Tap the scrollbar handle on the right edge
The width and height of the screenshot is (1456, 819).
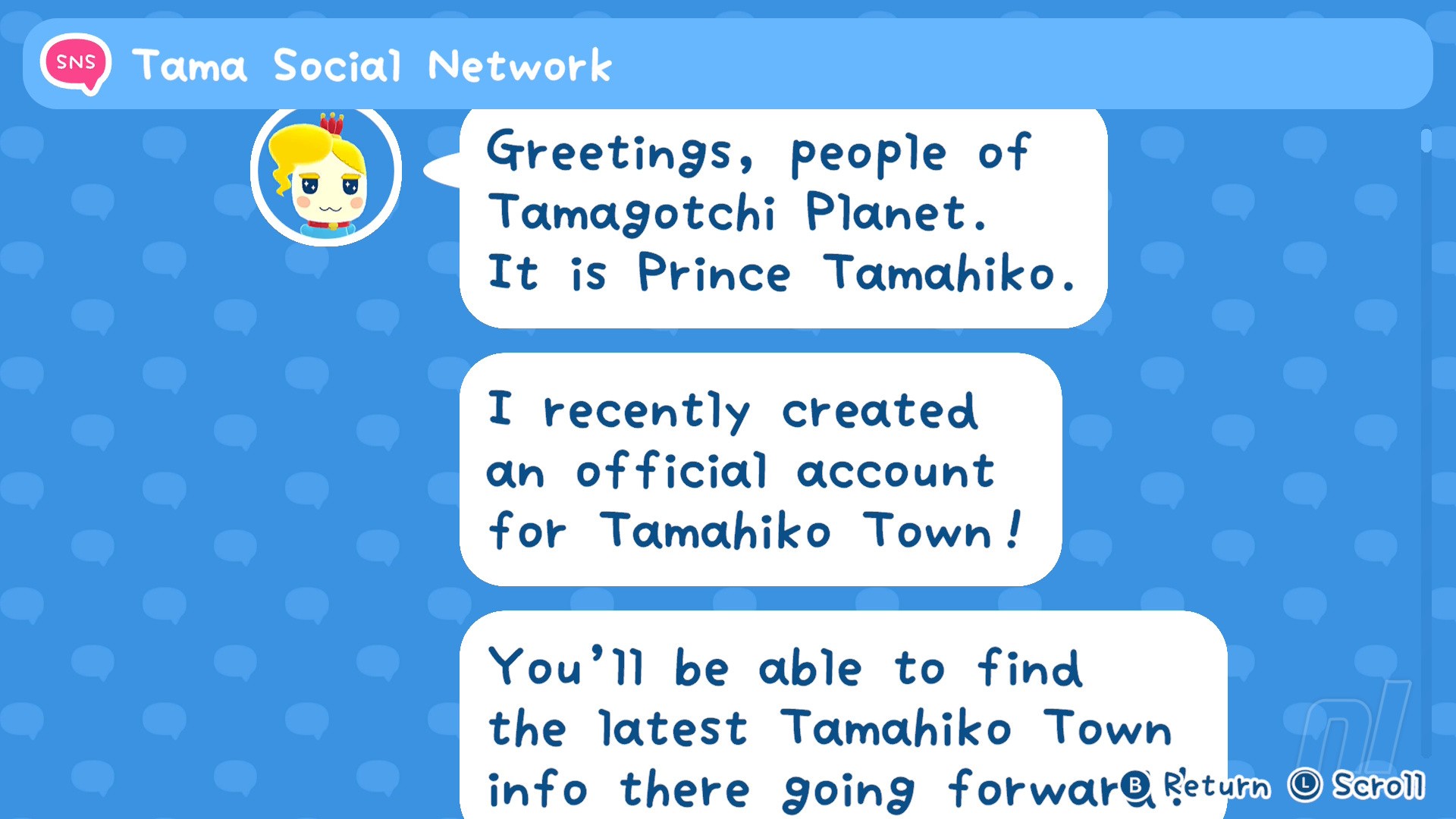(1426, 141)
